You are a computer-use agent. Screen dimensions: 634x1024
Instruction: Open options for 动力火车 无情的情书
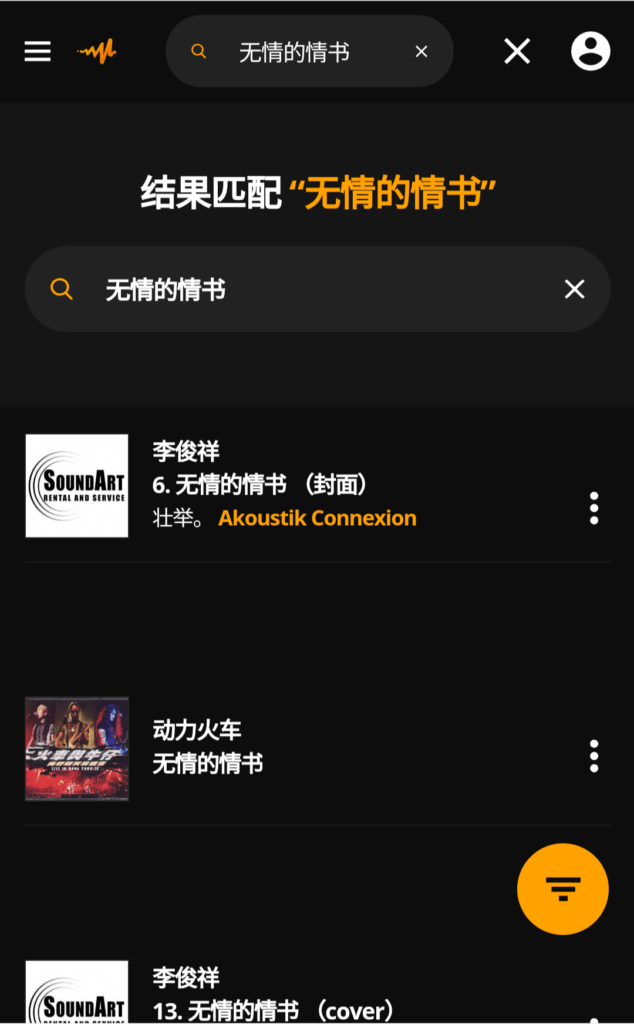pos(594,756)
